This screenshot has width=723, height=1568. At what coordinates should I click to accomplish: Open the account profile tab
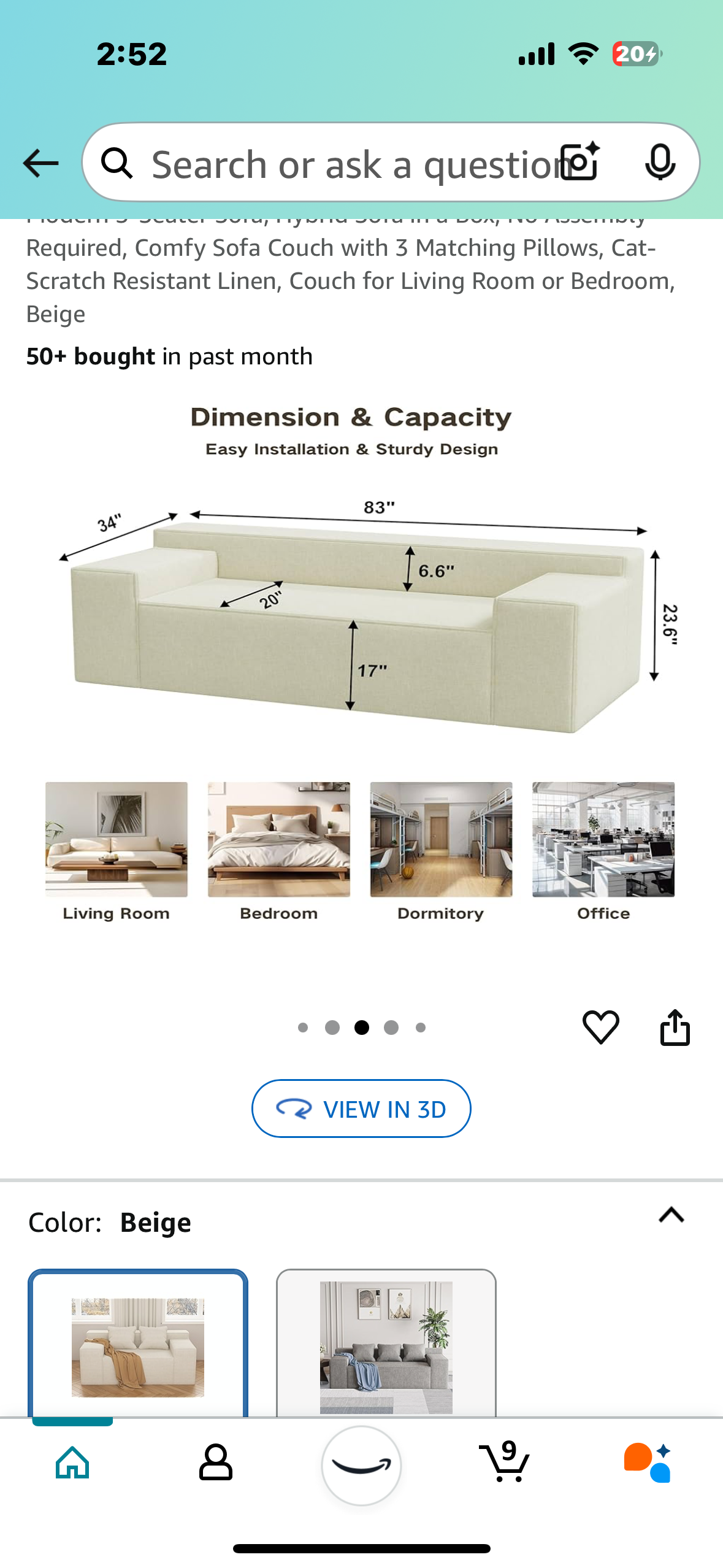coord(216,1462)
